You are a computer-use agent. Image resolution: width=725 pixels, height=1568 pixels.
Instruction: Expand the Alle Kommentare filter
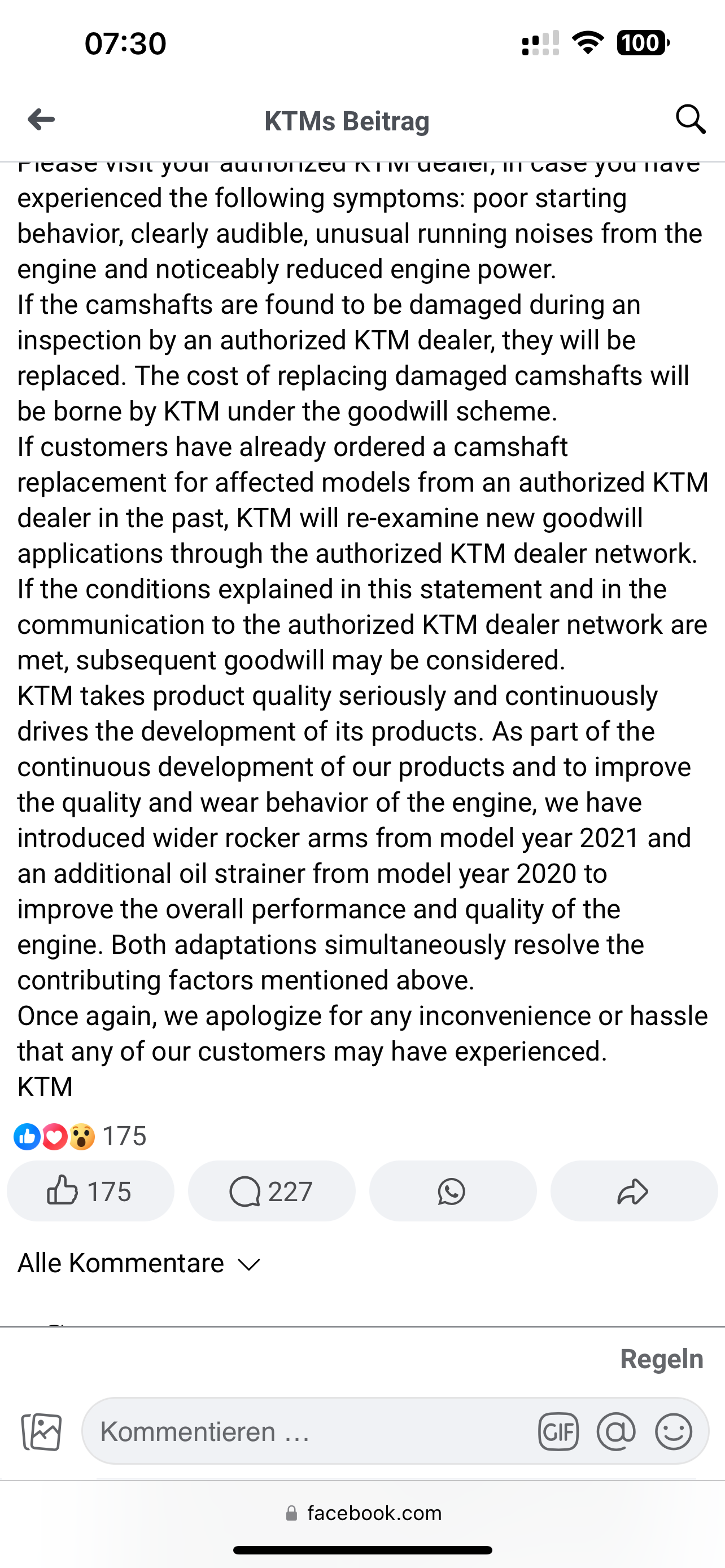tap(139, 1264)
